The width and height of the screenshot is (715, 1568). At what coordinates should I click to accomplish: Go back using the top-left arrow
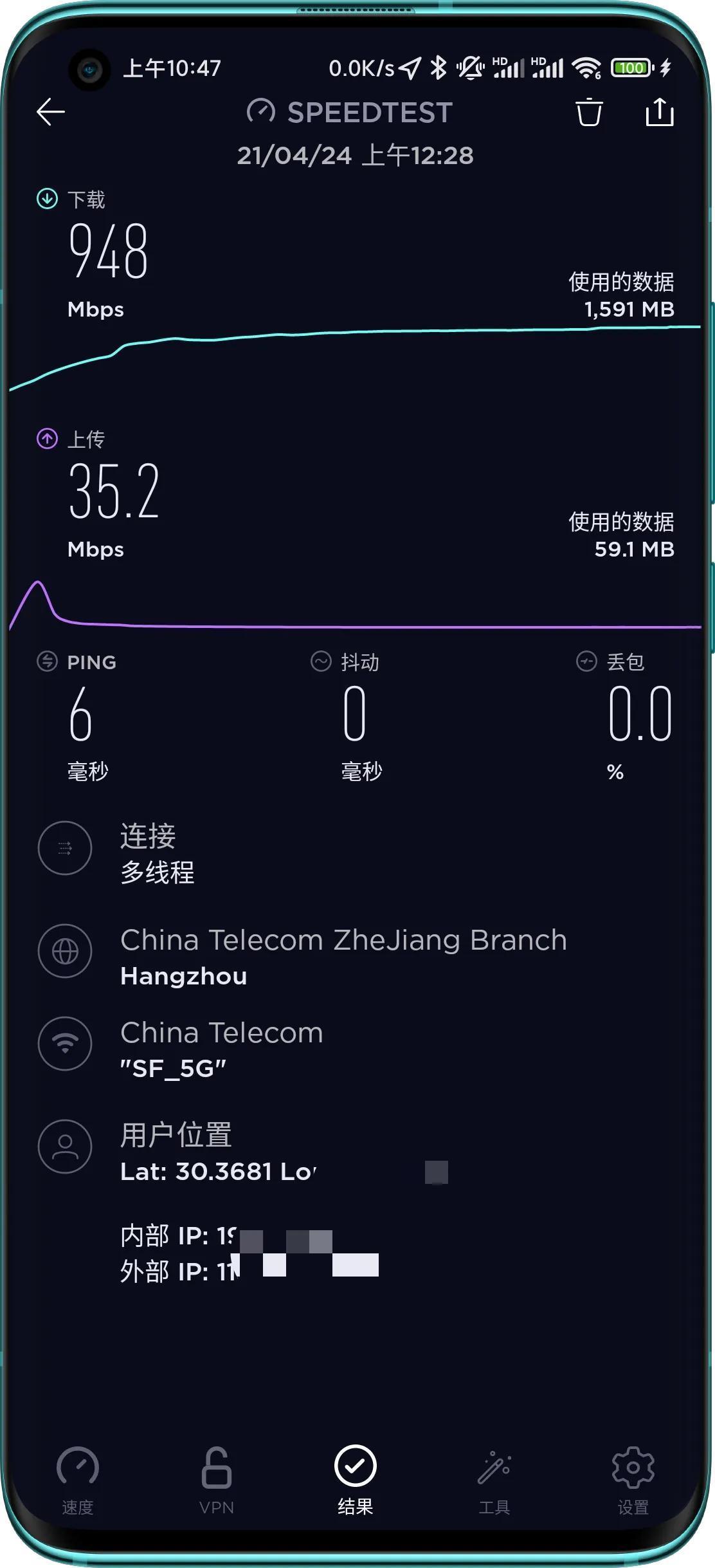click(51, 112)
